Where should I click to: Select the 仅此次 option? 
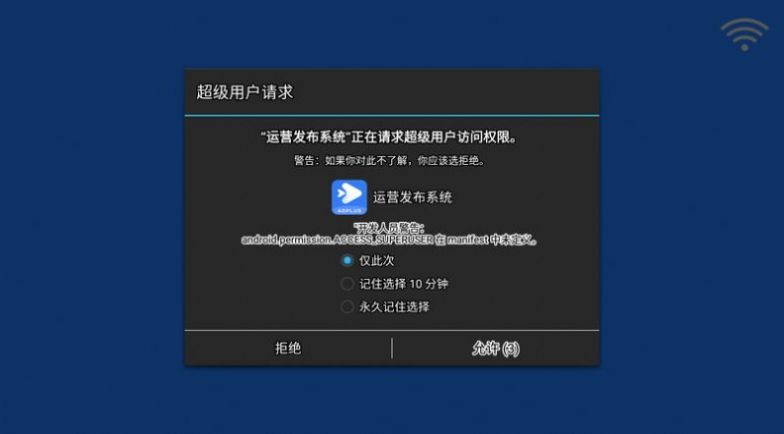click(x=347, y=260)
